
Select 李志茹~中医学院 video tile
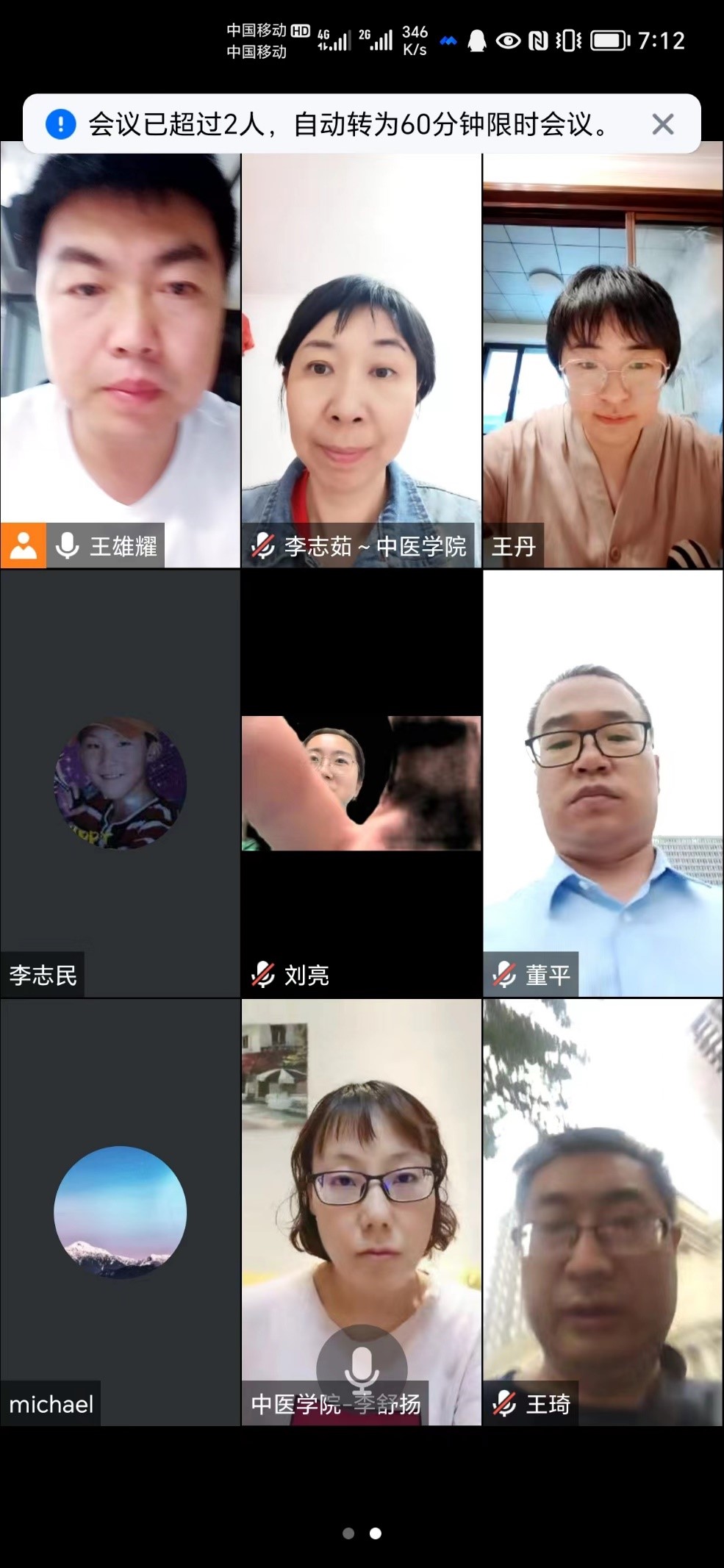point(362,353)
